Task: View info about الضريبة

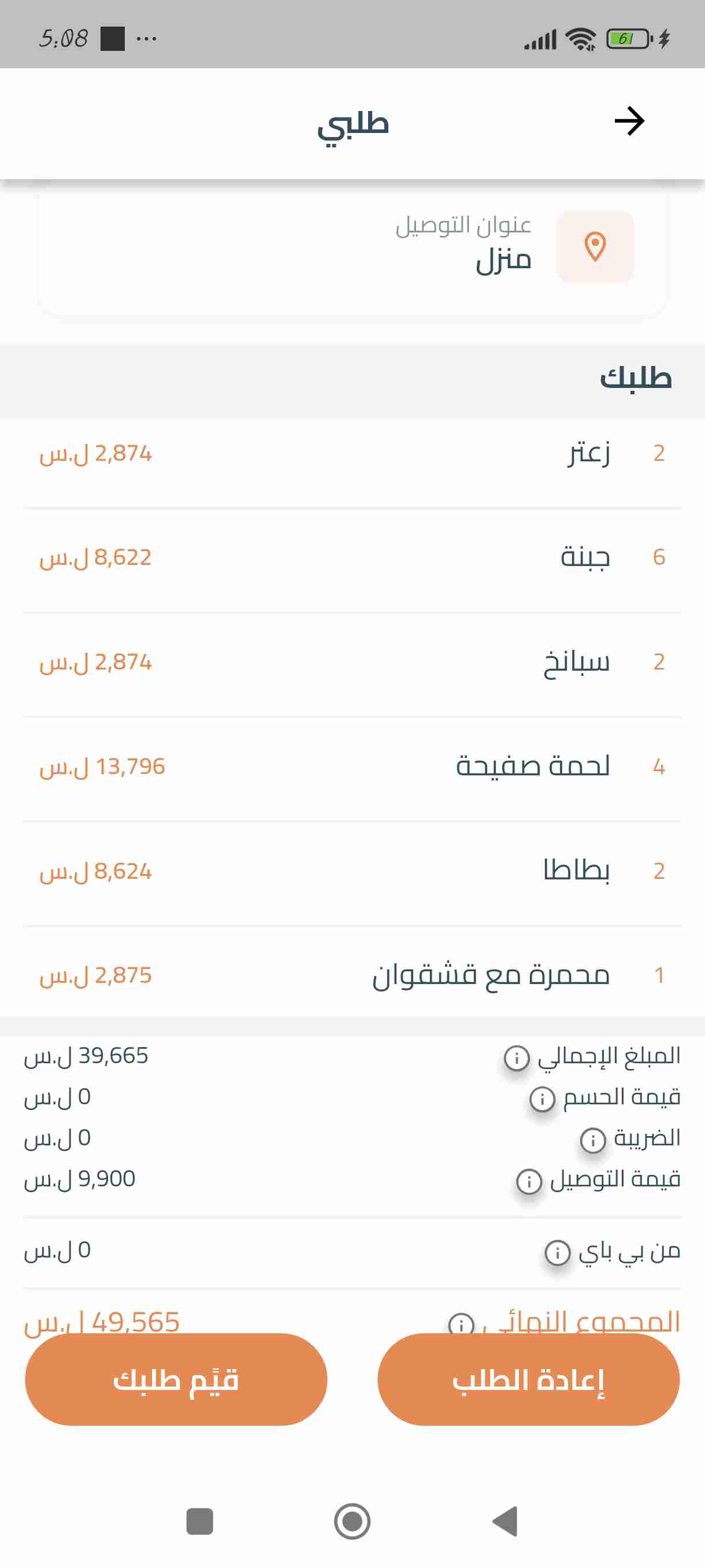Action: click(592, 1140)
